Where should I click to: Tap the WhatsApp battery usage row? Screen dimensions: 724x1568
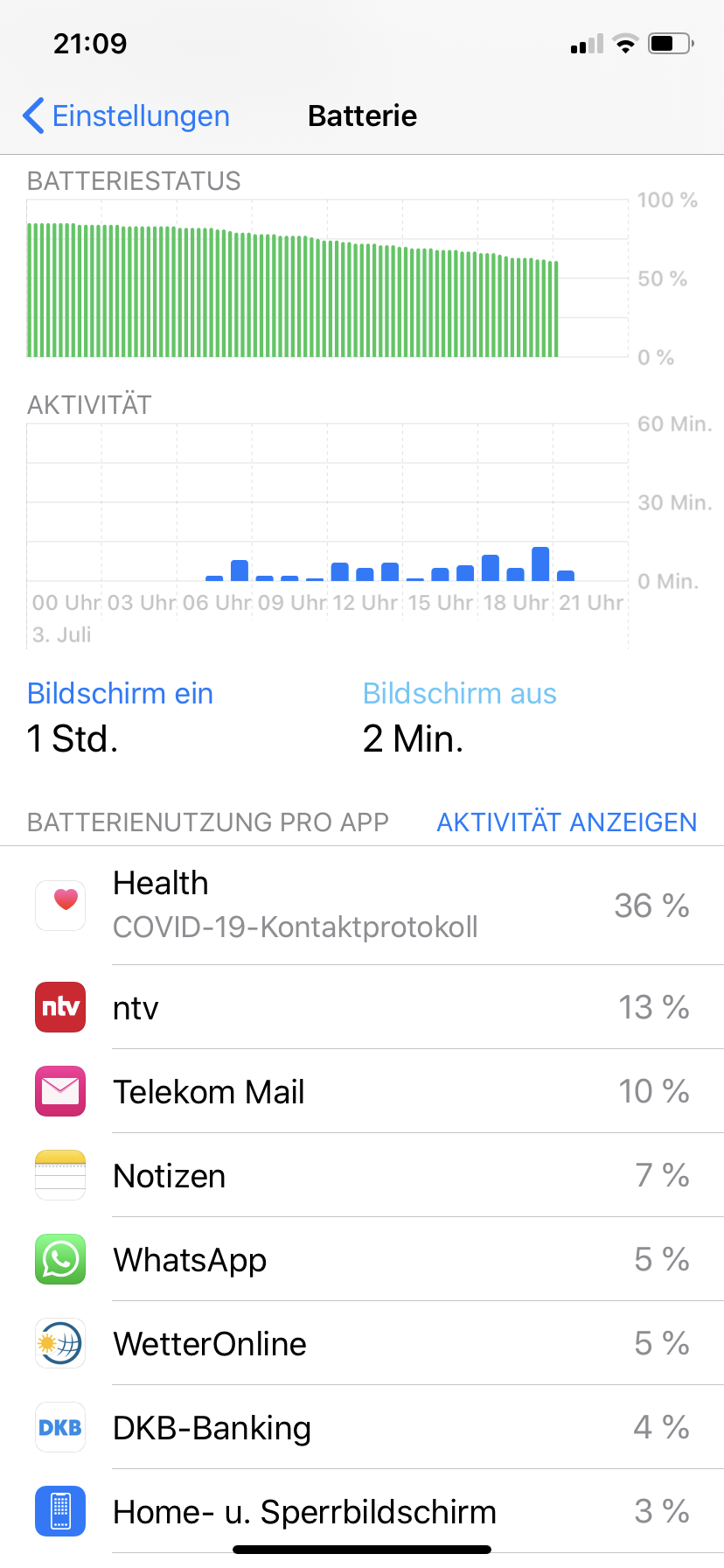point(362,1259)
